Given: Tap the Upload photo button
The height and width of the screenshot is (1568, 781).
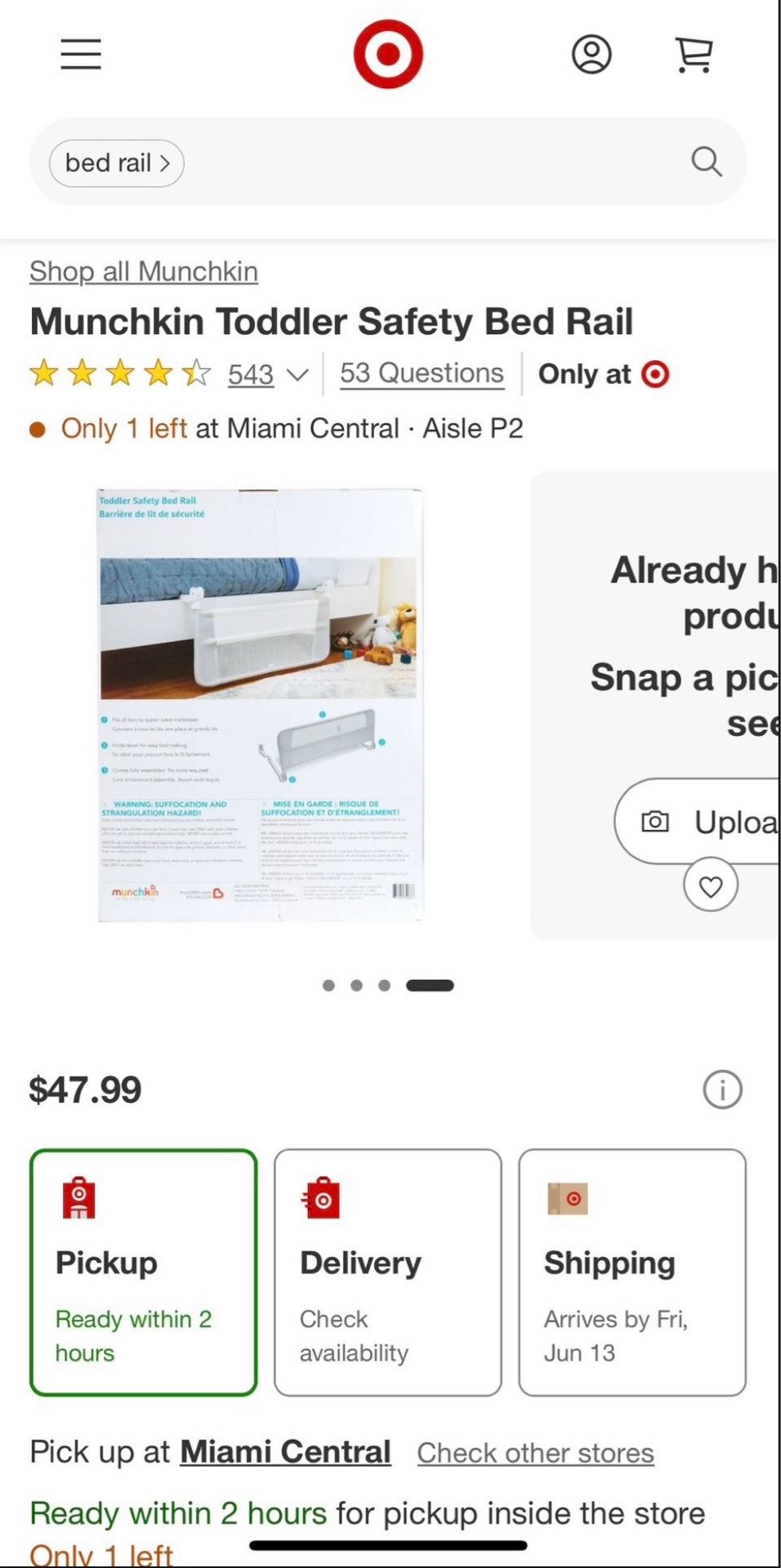Looking at the screenshot, I should click(698, 822).
